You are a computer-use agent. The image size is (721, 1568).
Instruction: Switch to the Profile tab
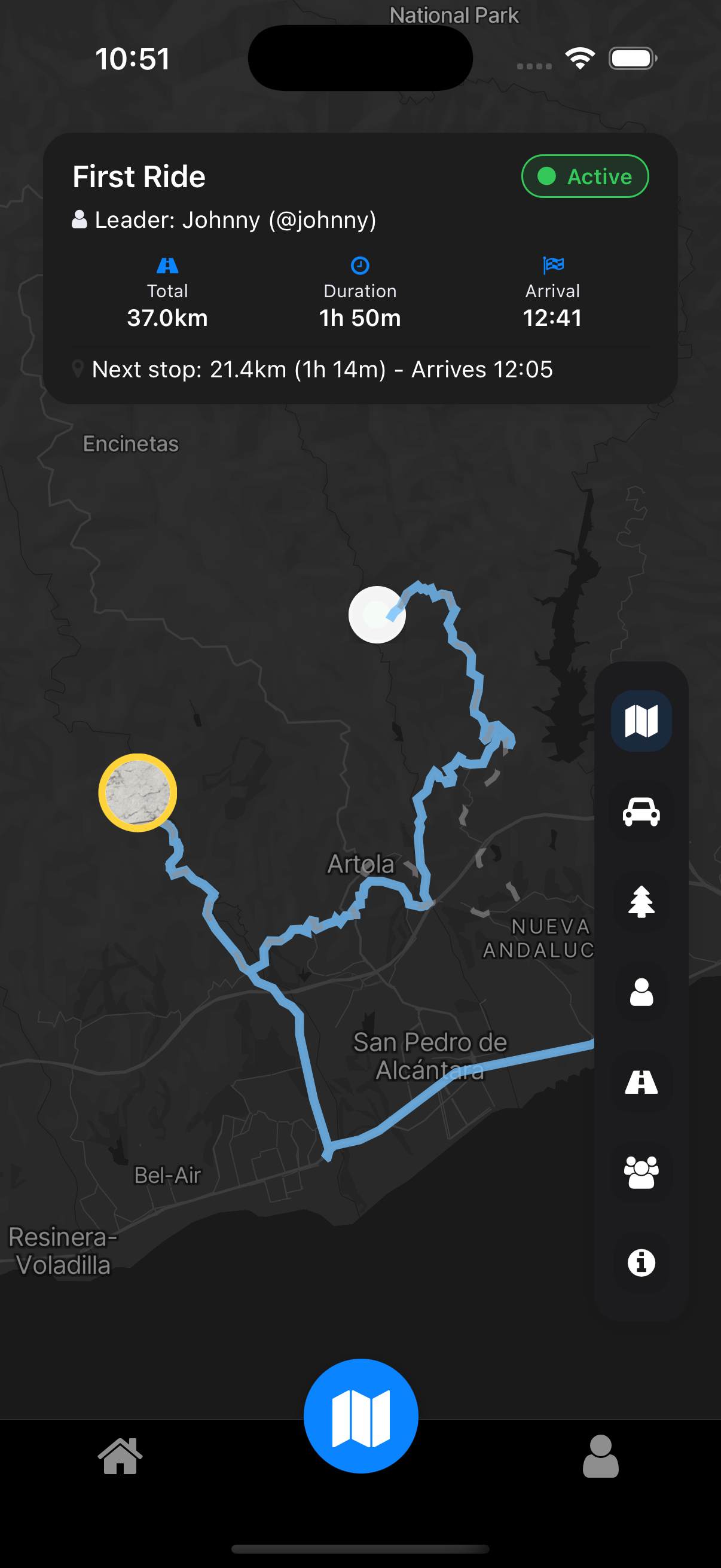pos(600,1456)
